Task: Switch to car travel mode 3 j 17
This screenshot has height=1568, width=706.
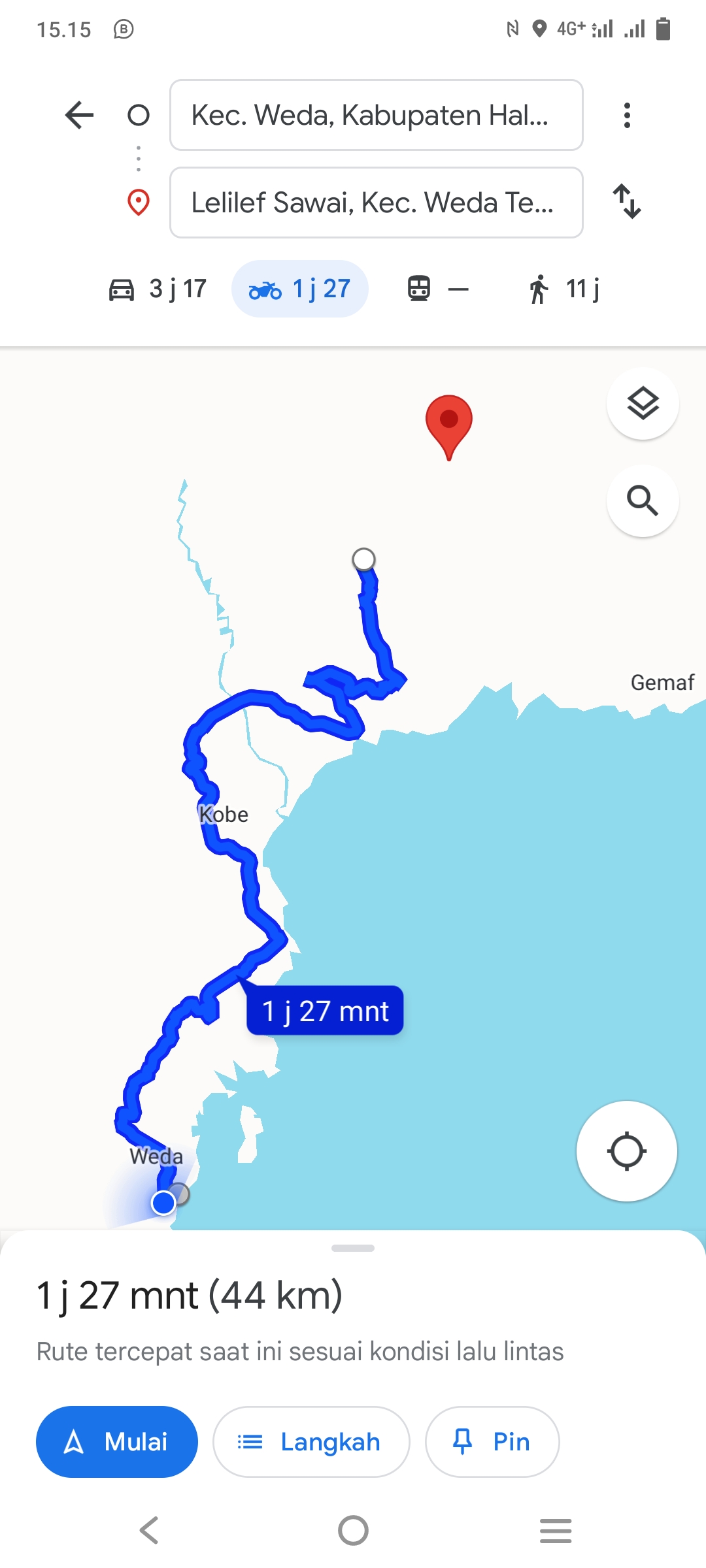Action: (x=158, y=289)
